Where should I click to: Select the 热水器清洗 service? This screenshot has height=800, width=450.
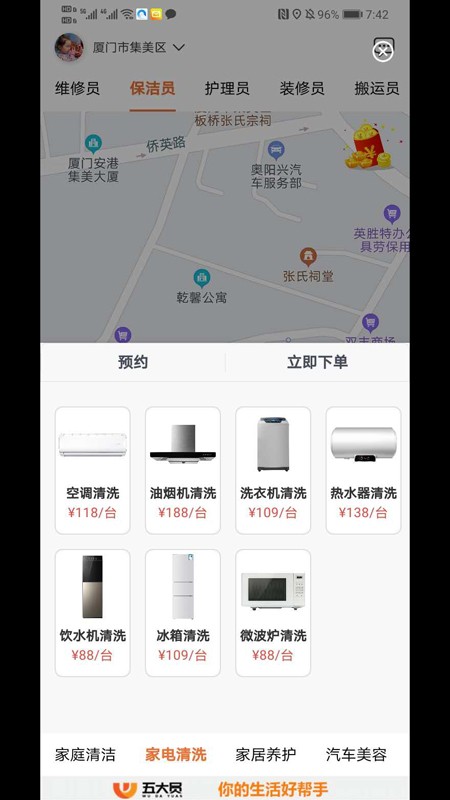pyautogui.click(x=363, y=470)
